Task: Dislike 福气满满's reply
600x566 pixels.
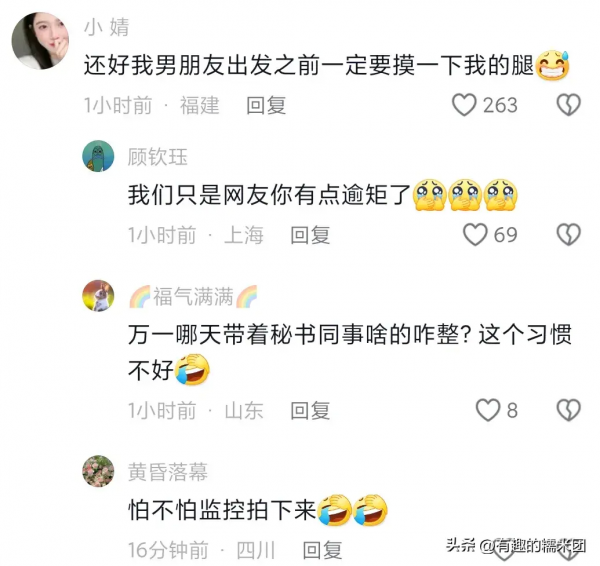Action: pyautogui.click(x=568, y=410)
